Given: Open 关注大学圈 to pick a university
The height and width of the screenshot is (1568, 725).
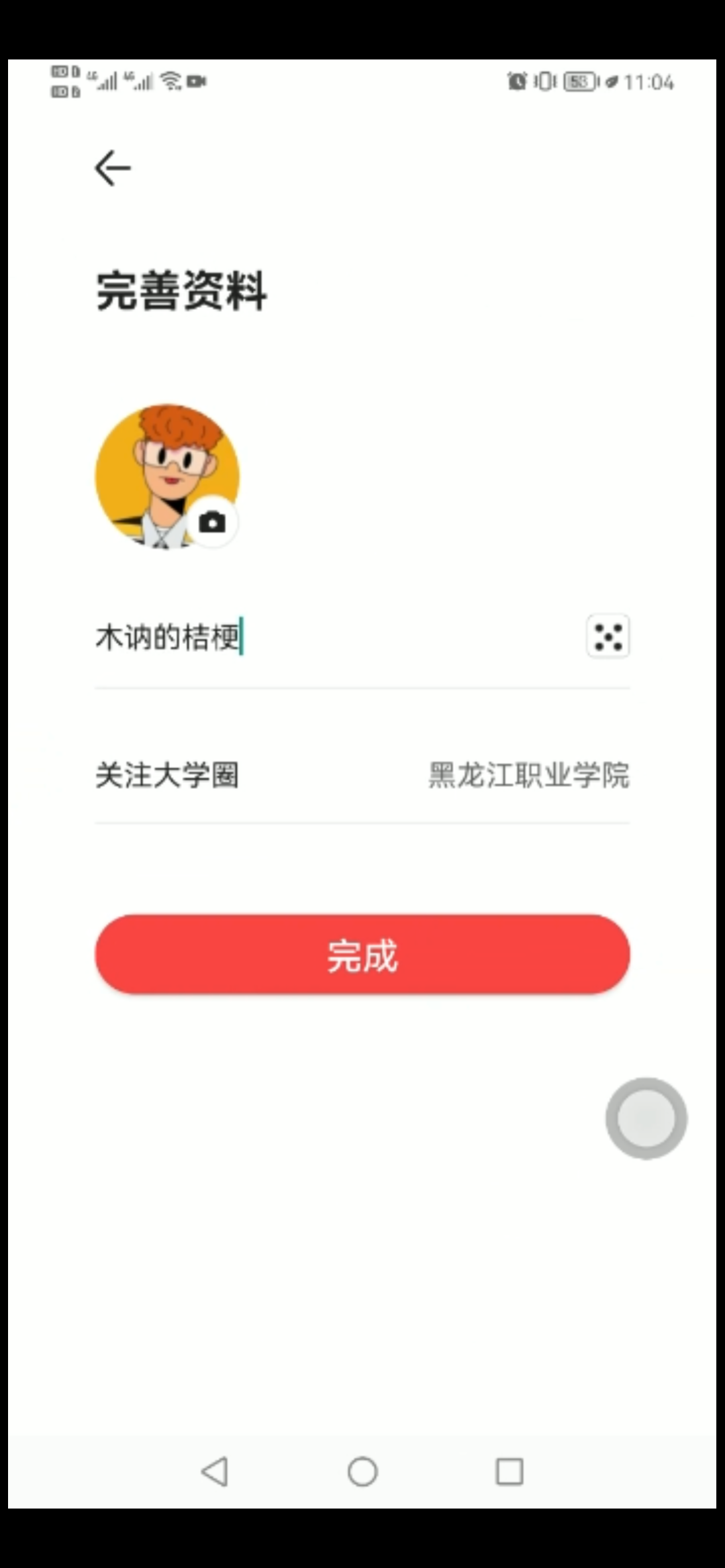Looking at the screenshot, I should (x=362, y=775).
